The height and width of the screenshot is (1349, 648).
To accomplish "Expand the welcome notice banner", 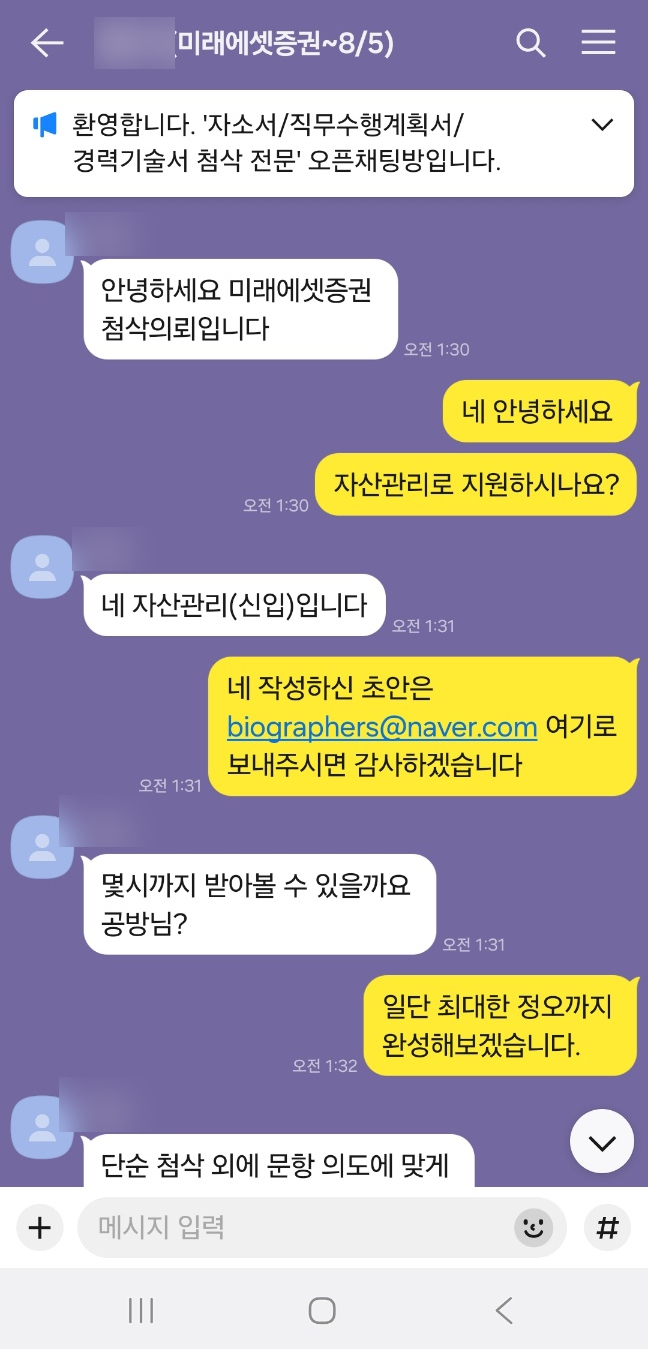I will click(x=602, y=125).
